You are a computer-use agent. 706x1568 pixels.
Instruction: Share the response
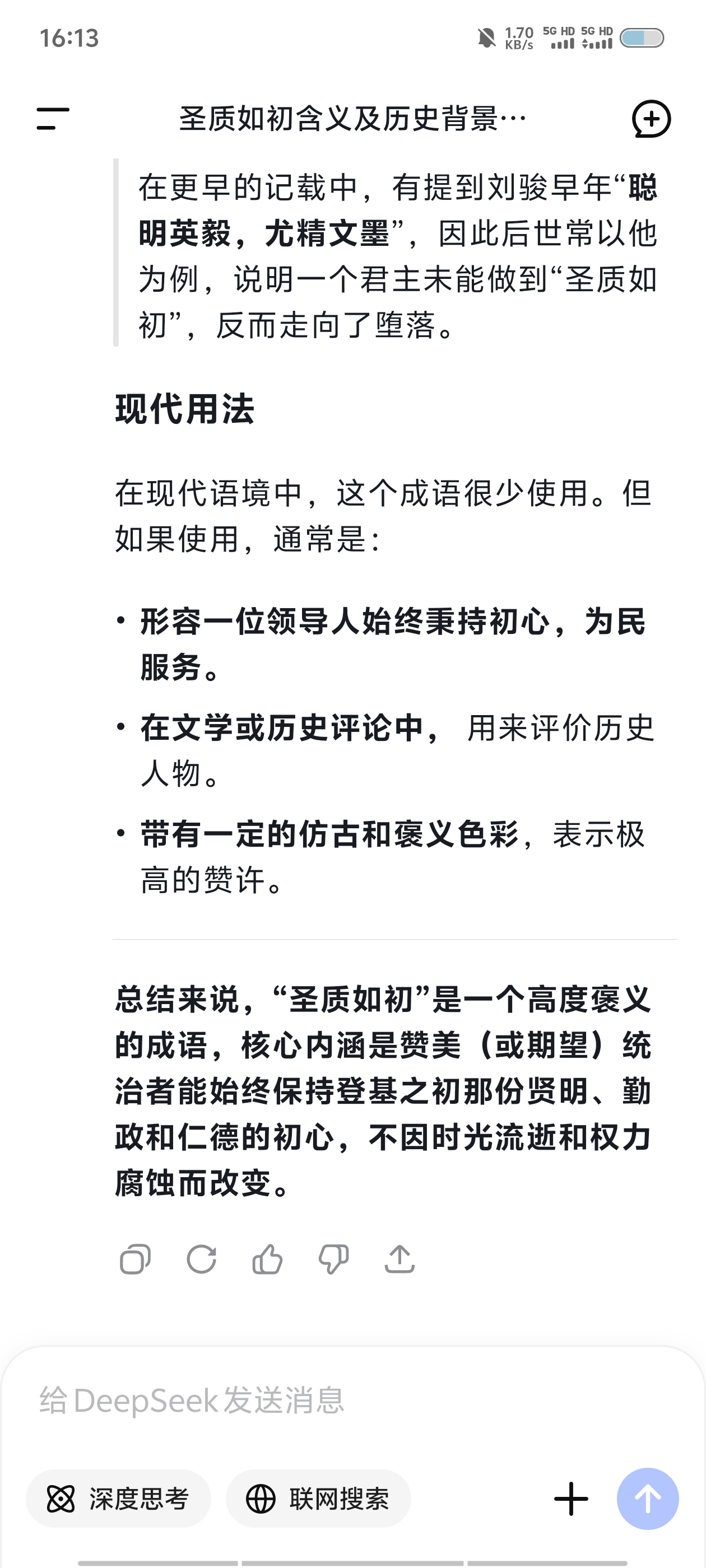point(400,1259)
